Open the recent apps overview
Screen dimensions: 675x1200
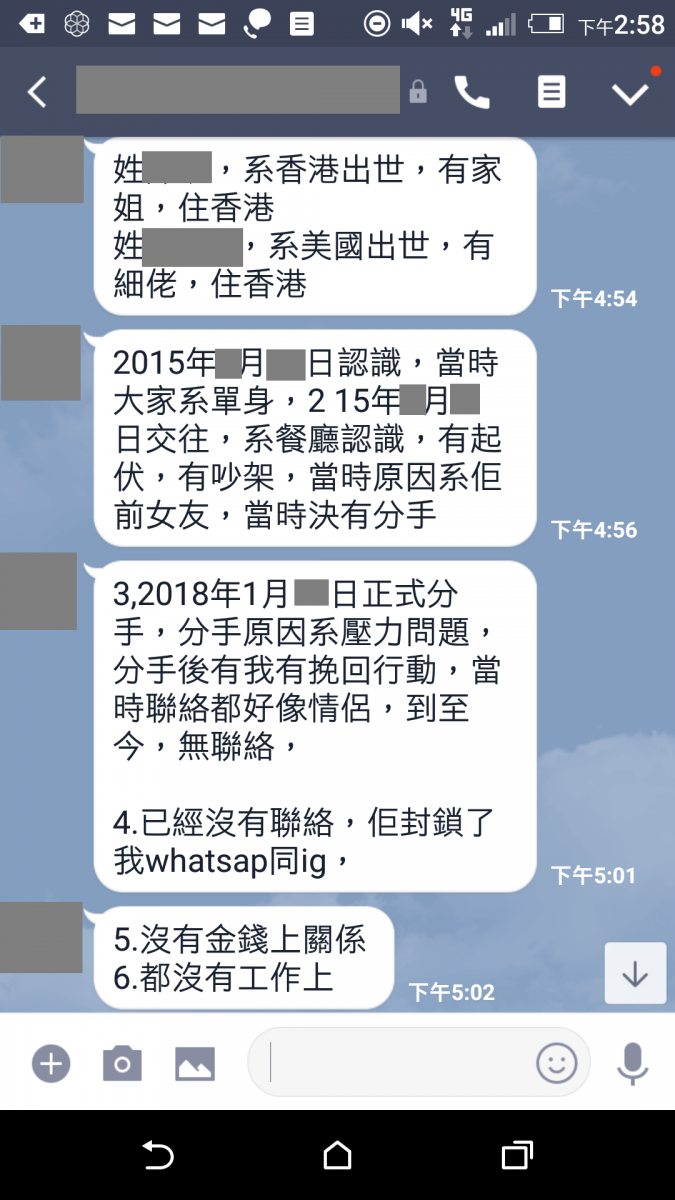pos(516,1156)
